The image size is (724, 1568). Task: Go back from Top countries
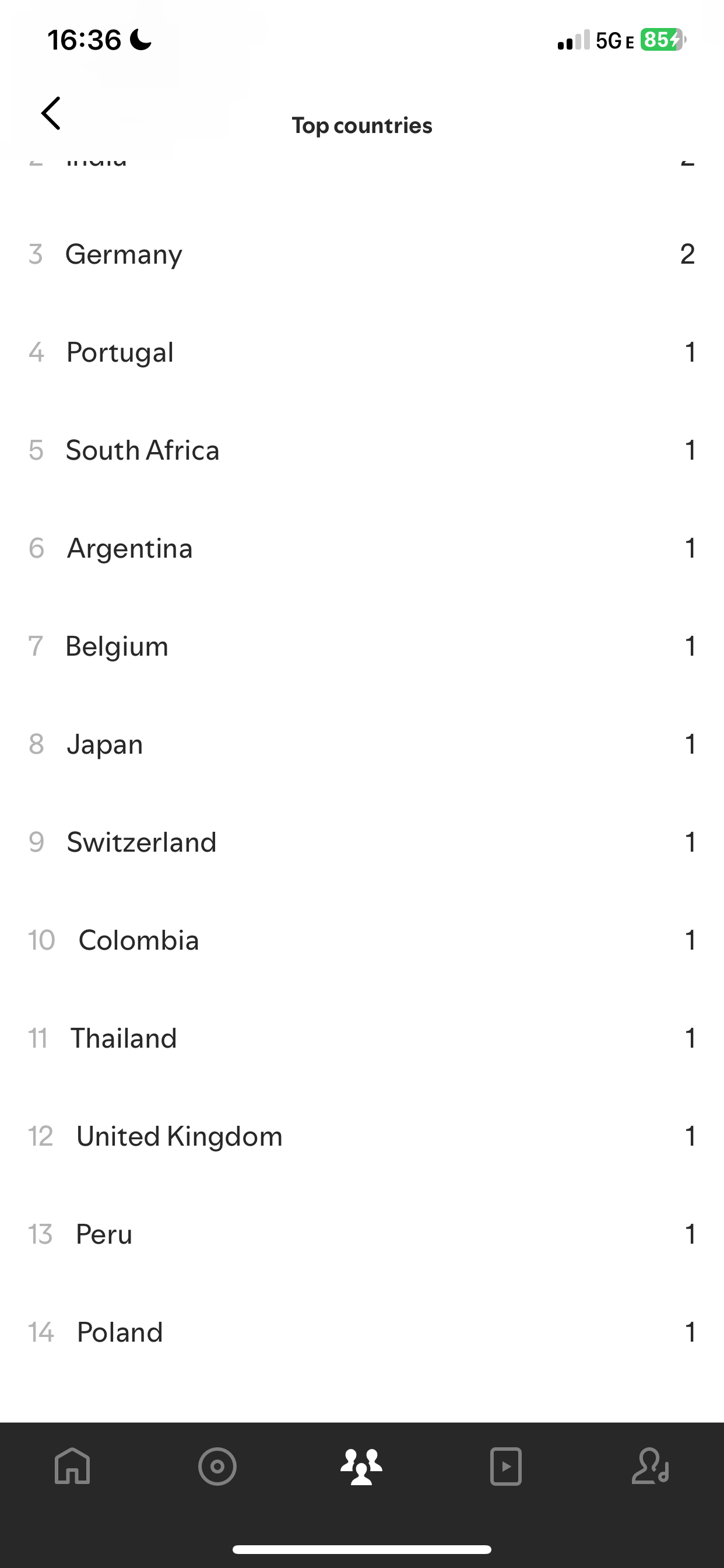(x=51, y=113)
